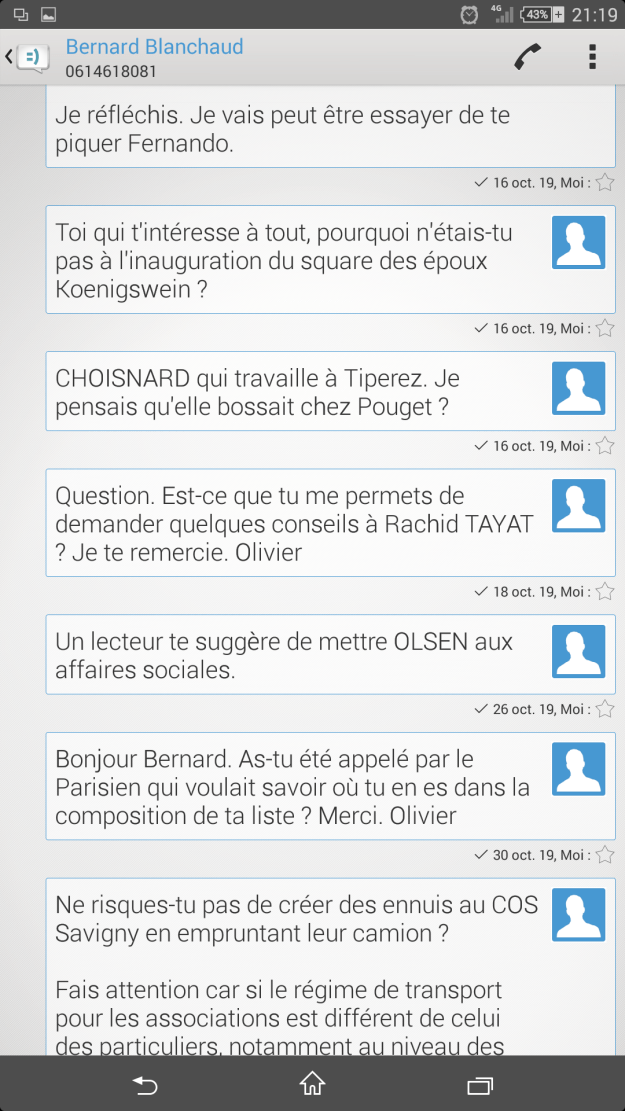Star the CHOISNARD Tiperez message

(x=604, y=446)
